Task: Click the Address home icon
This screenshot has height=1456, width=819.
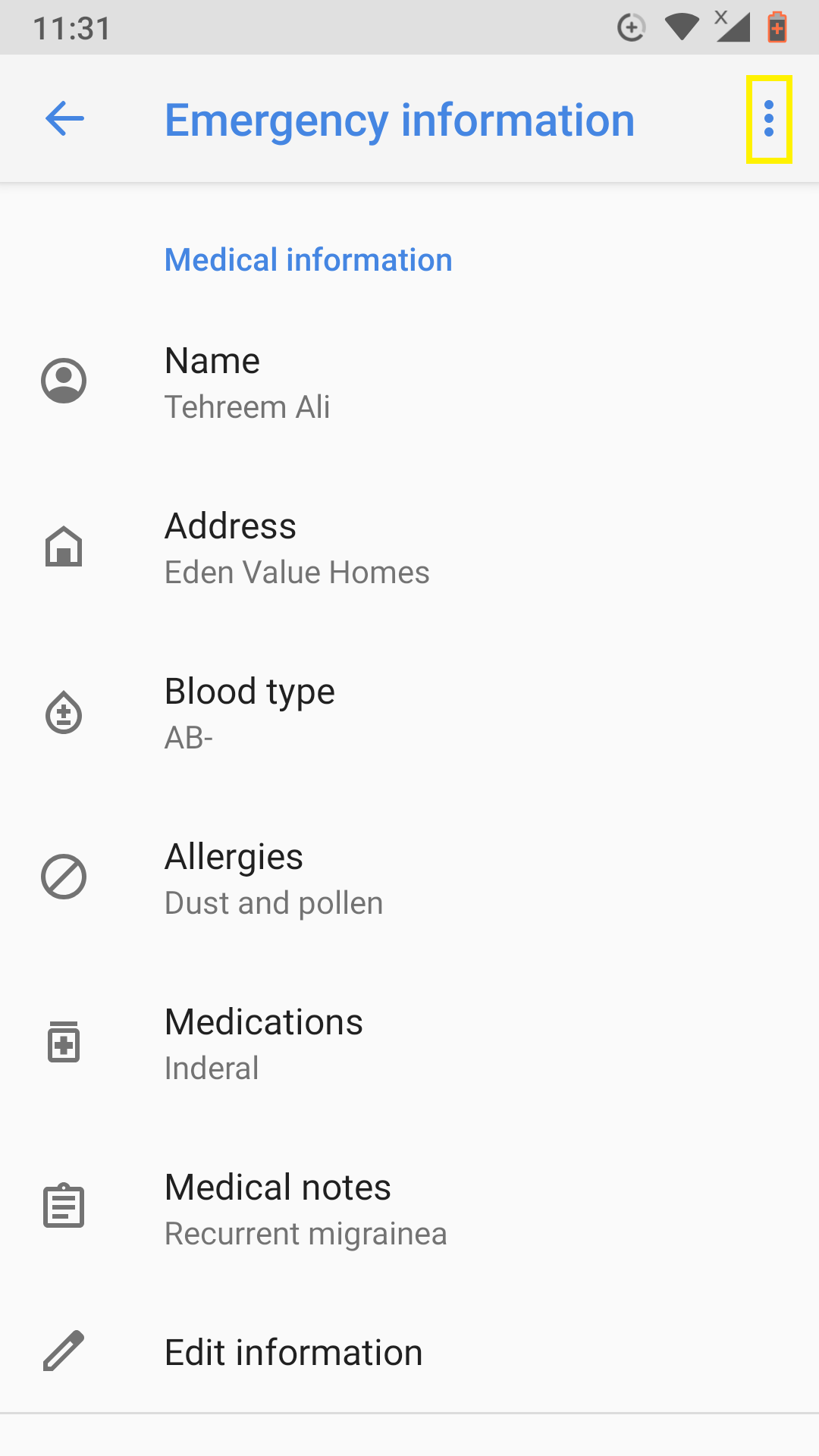Action: [64, 548]
